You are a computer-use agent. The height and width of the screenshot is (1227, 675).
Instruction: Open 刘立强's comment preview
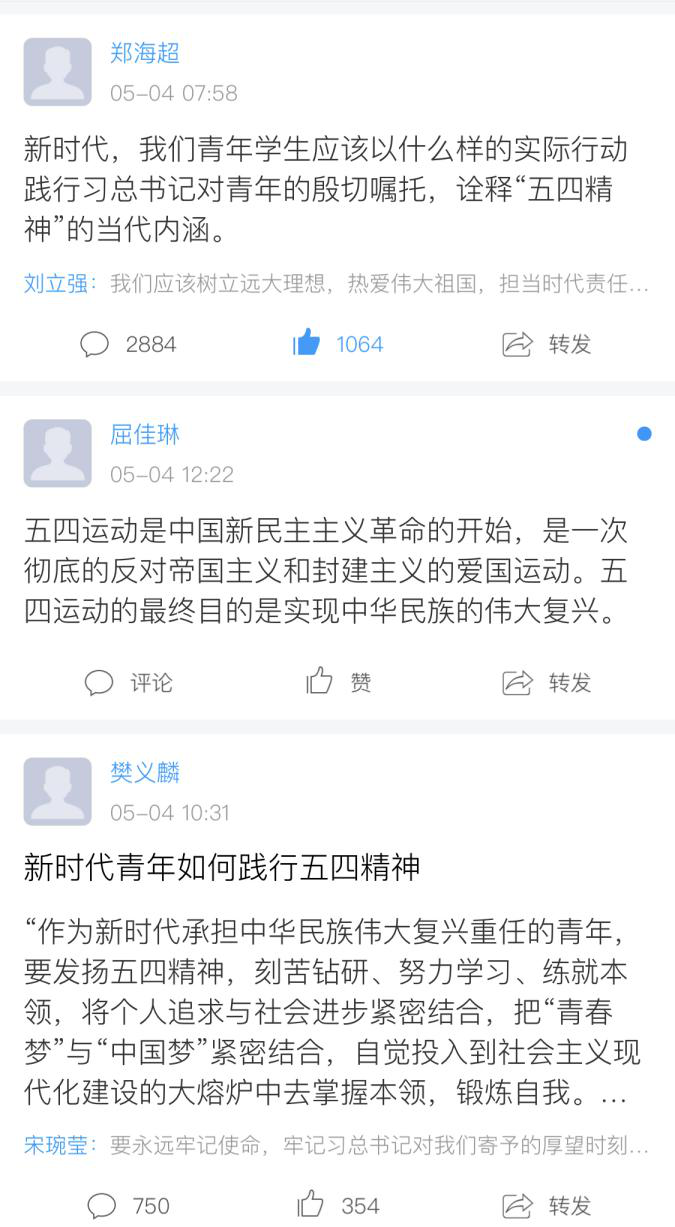point(336,283)
